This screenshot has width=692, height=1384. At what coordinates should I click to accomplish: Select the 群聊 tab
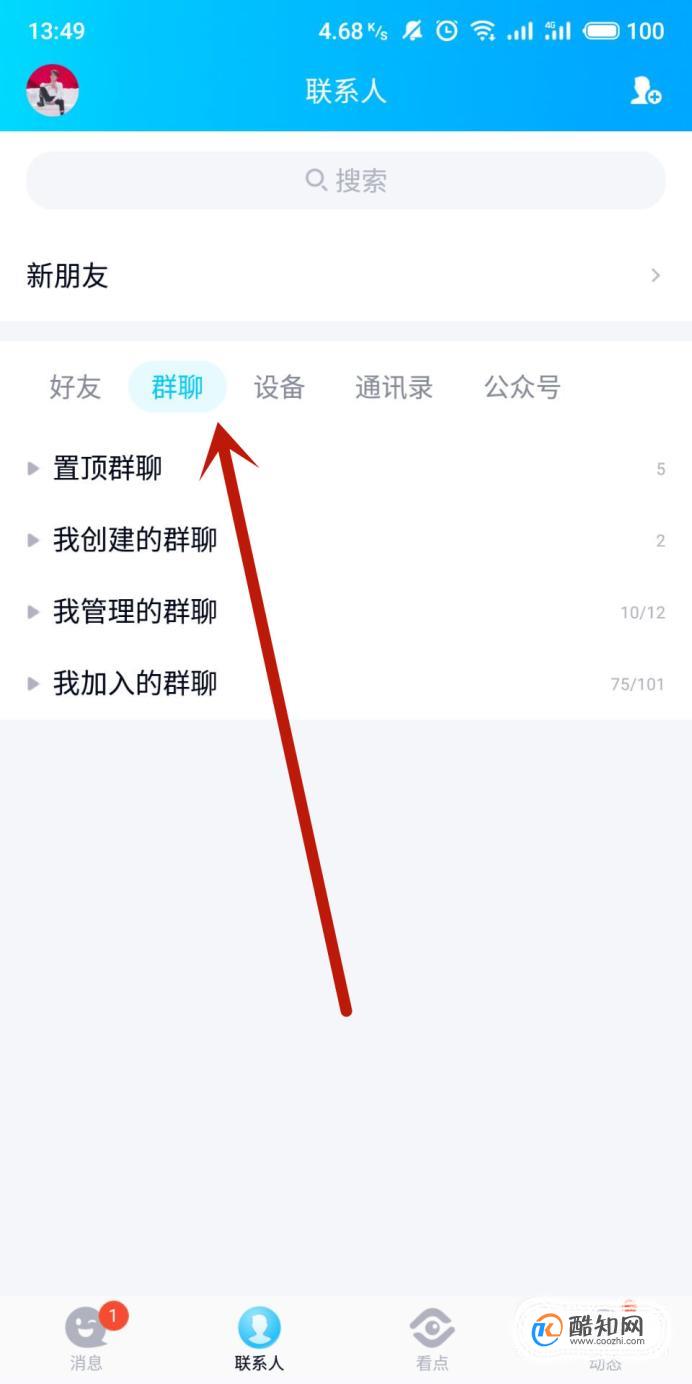click(177, 387)
